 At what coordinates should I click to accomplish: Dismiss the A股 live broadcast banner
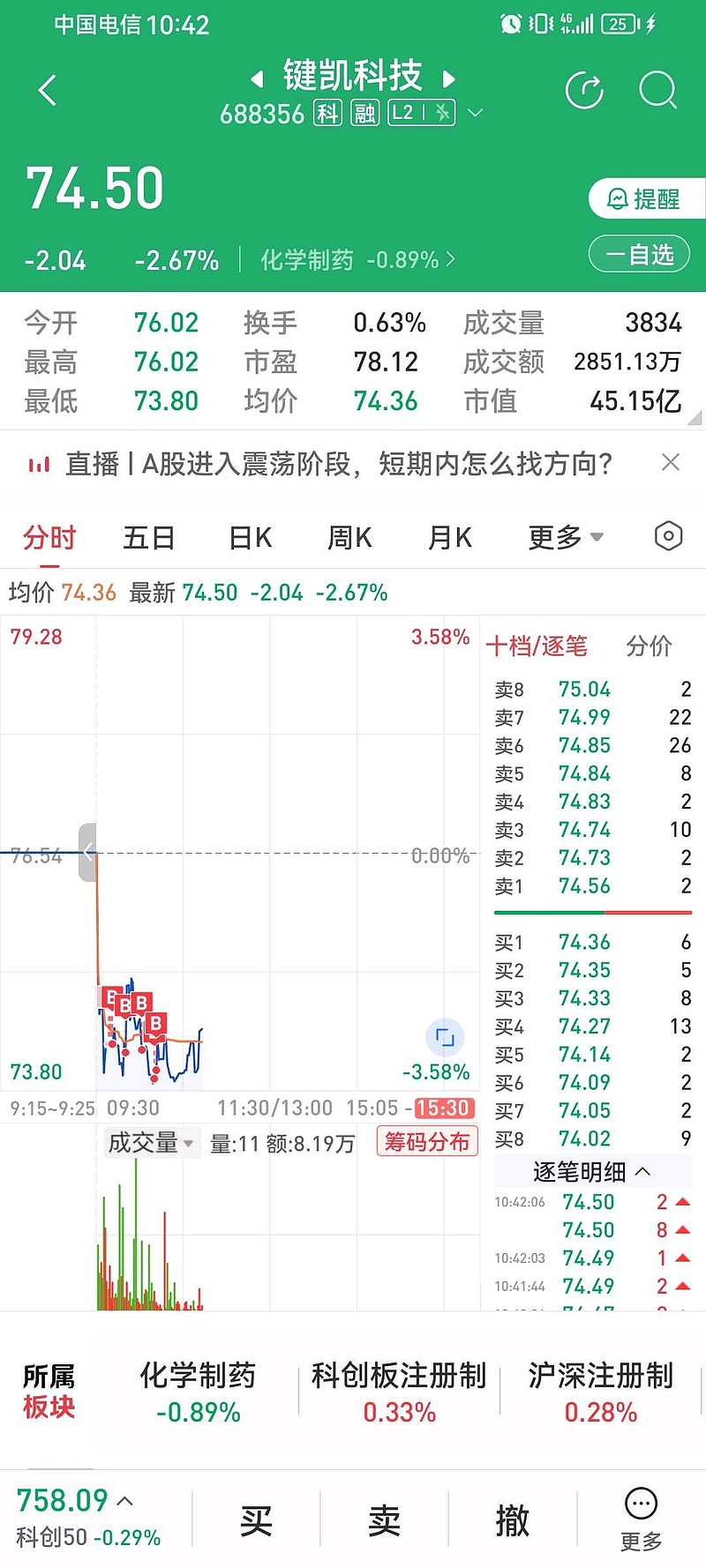pos(672,463)
